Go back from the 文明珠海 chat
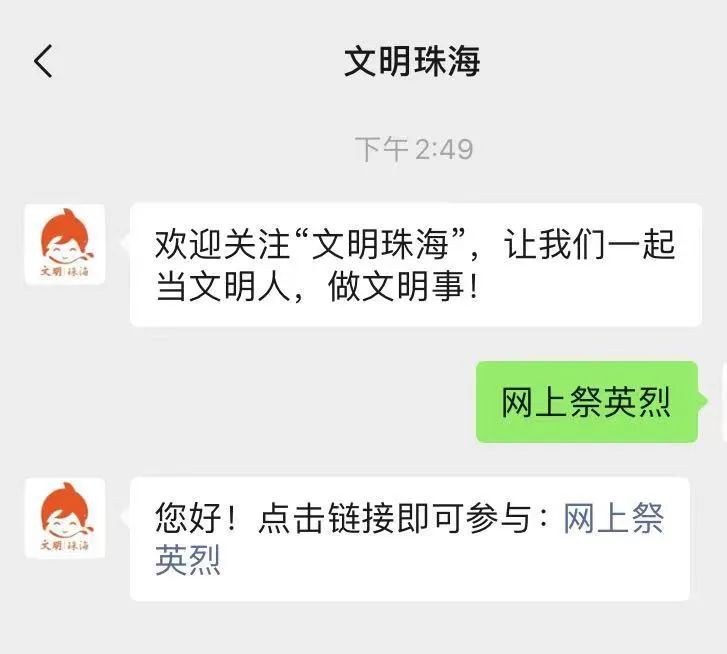 click(x=42, y=61)
